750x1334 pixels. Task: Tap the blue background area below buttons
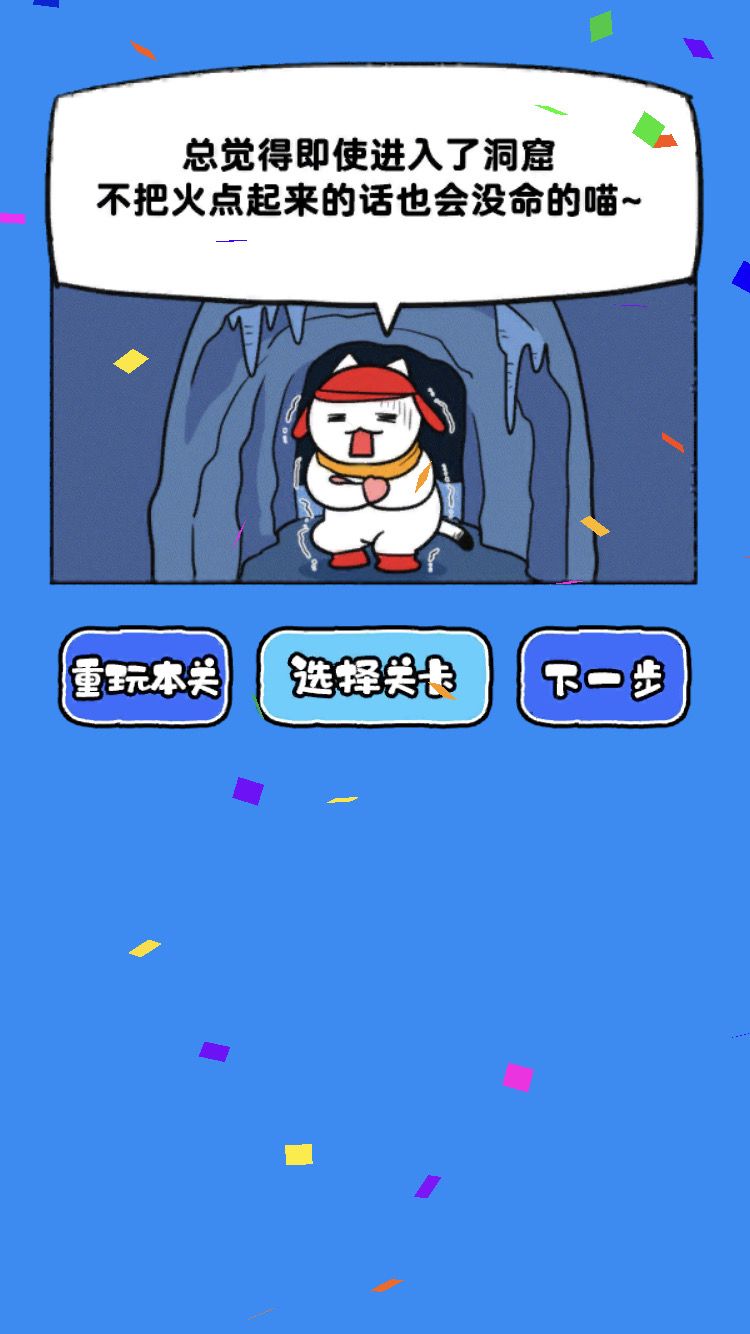[x=375, y=900]
